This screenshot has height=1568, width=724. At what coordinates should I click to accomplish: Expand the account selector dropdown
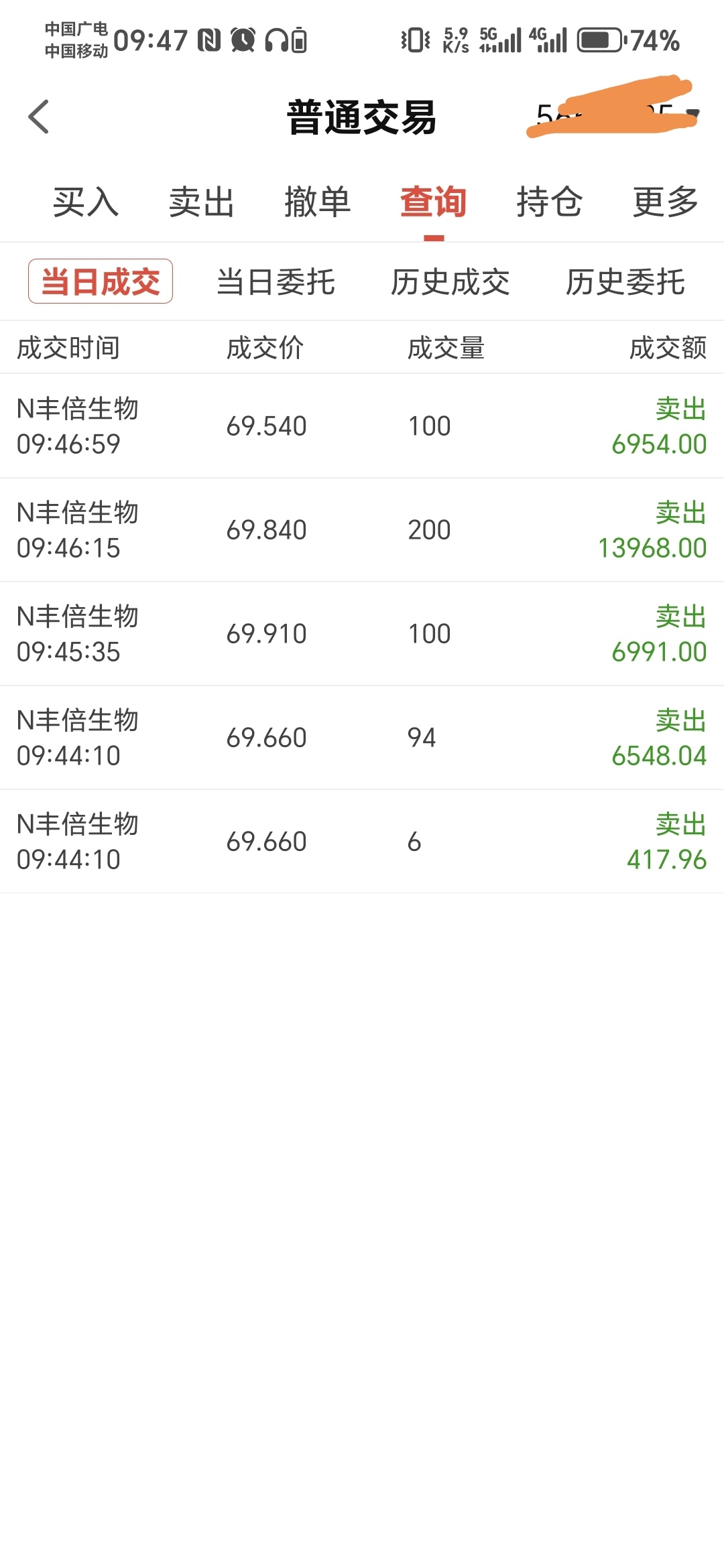pyautogui.click(x=693, y=115)
